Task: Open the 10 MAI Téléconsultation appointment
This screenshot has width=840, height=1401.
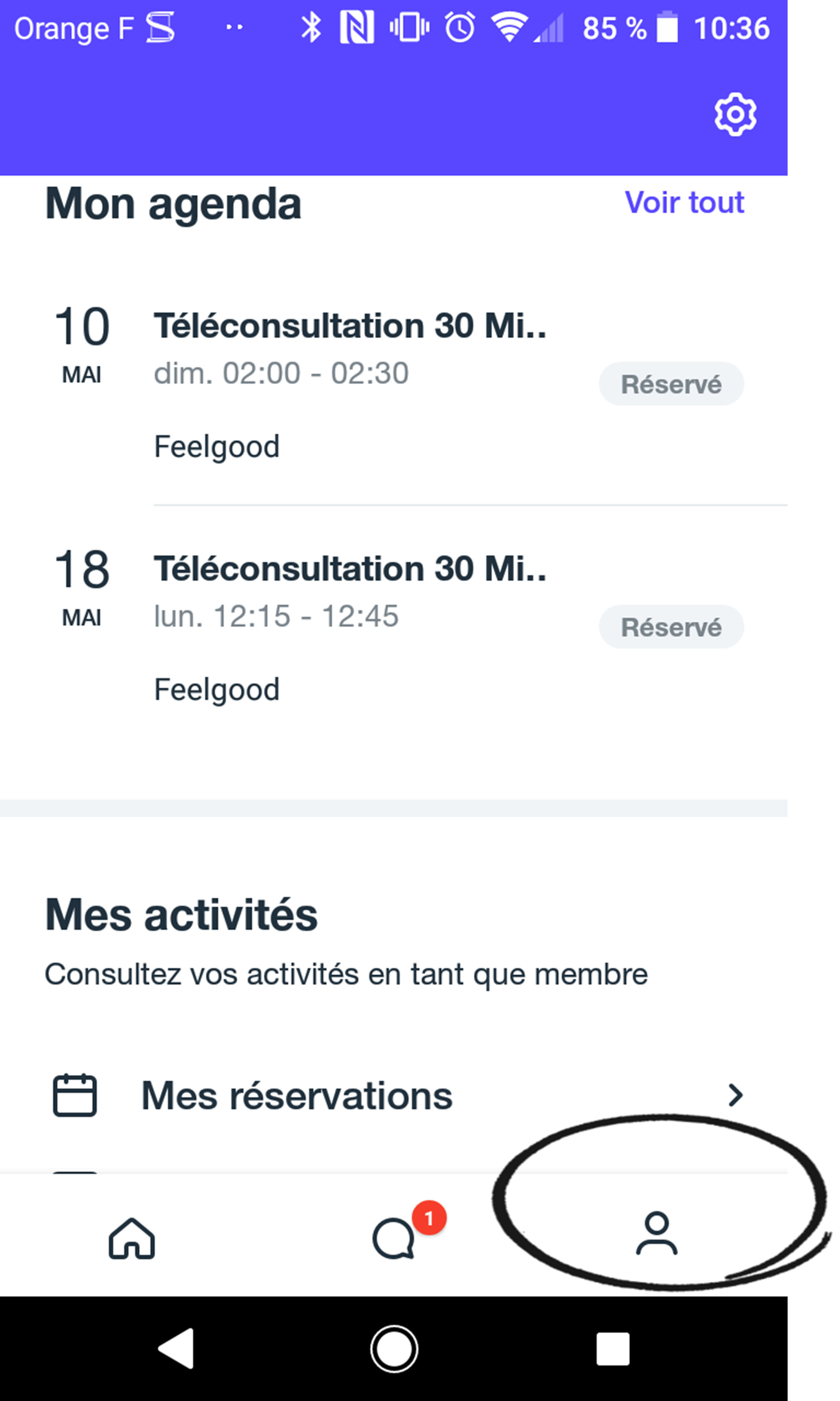Action: click(394, 384)
